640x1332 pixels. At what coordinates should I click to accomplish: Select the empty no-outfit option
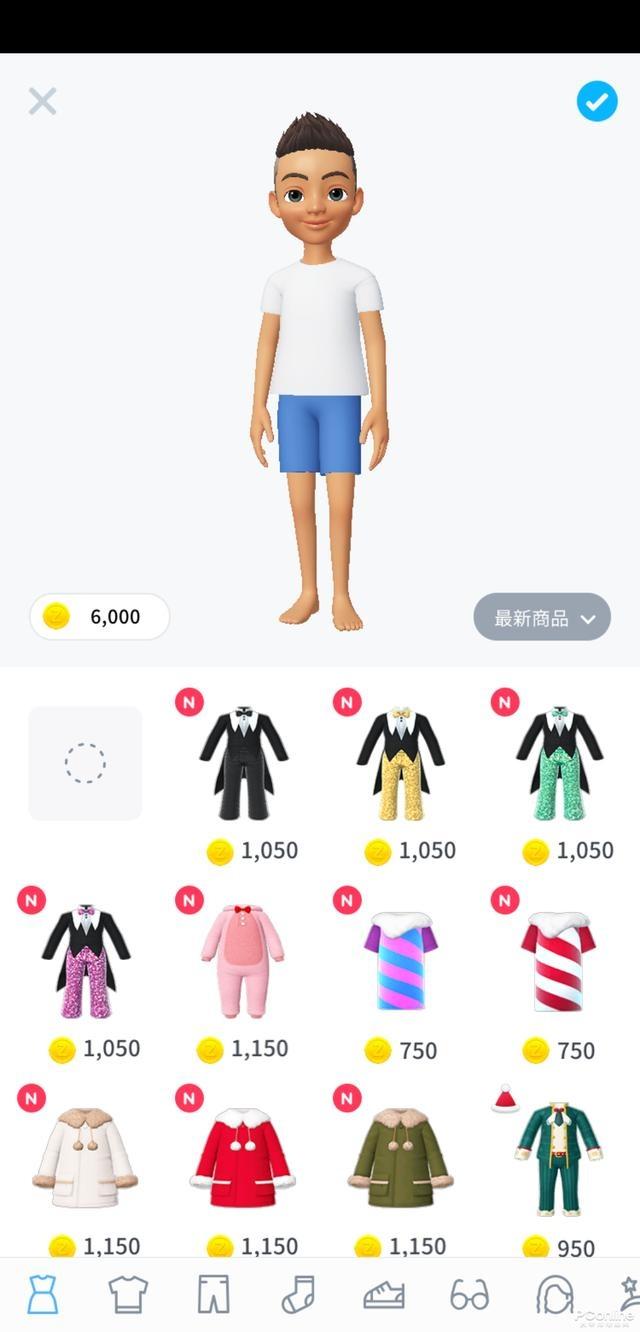pos(85,763)
